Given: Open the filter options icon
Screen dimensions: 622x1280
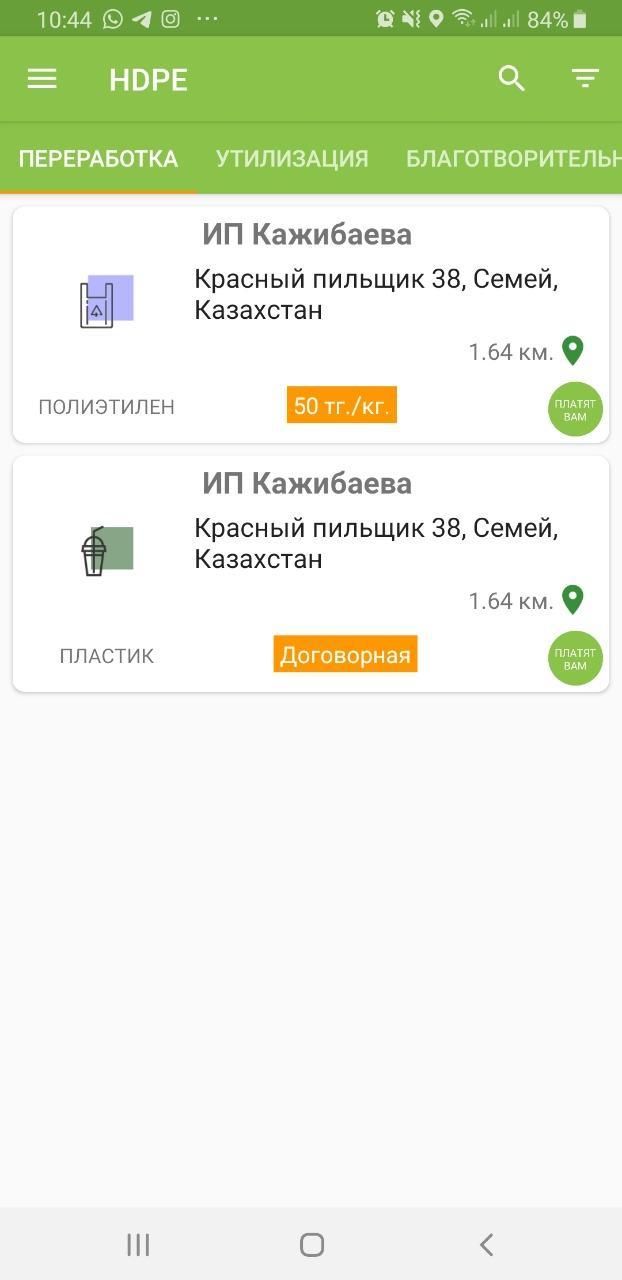Looking at the screenshot, I should 585,79.
